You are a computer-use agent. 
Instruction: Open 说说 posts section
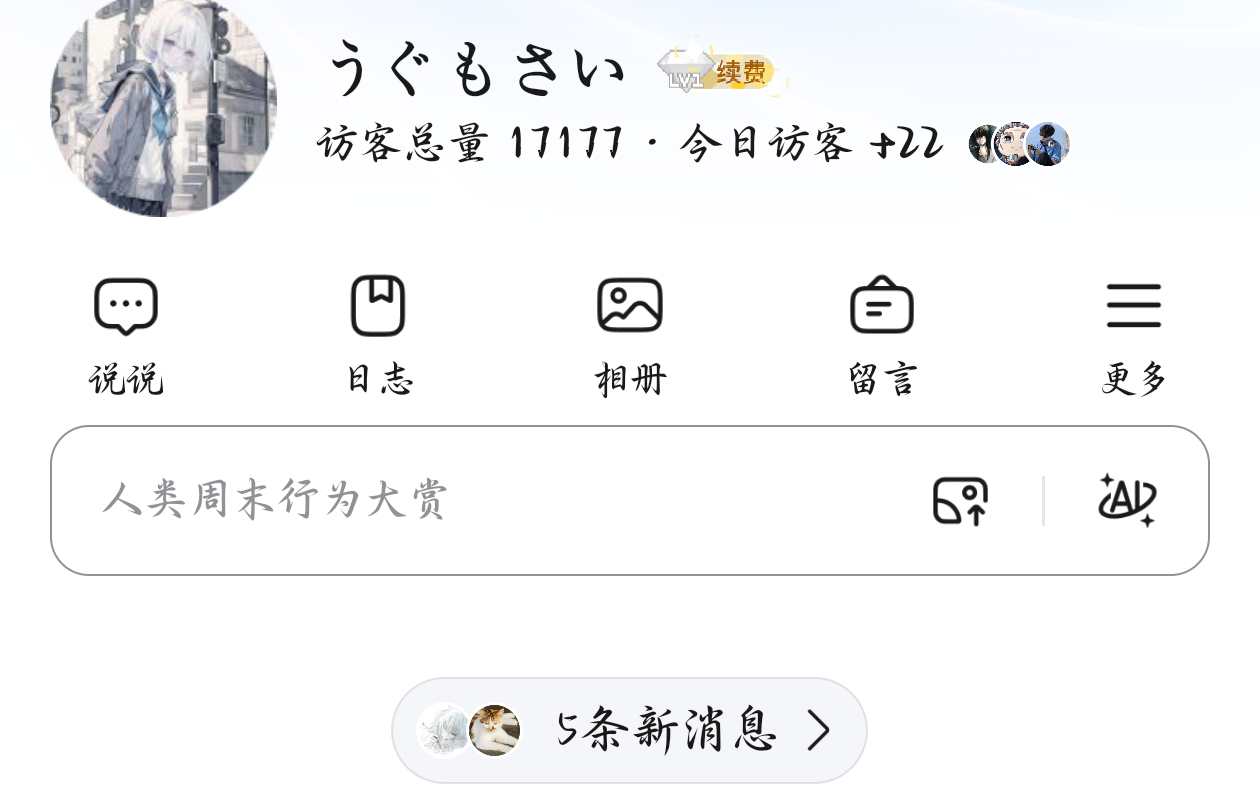pyautogui.click(x=126, y=335)
